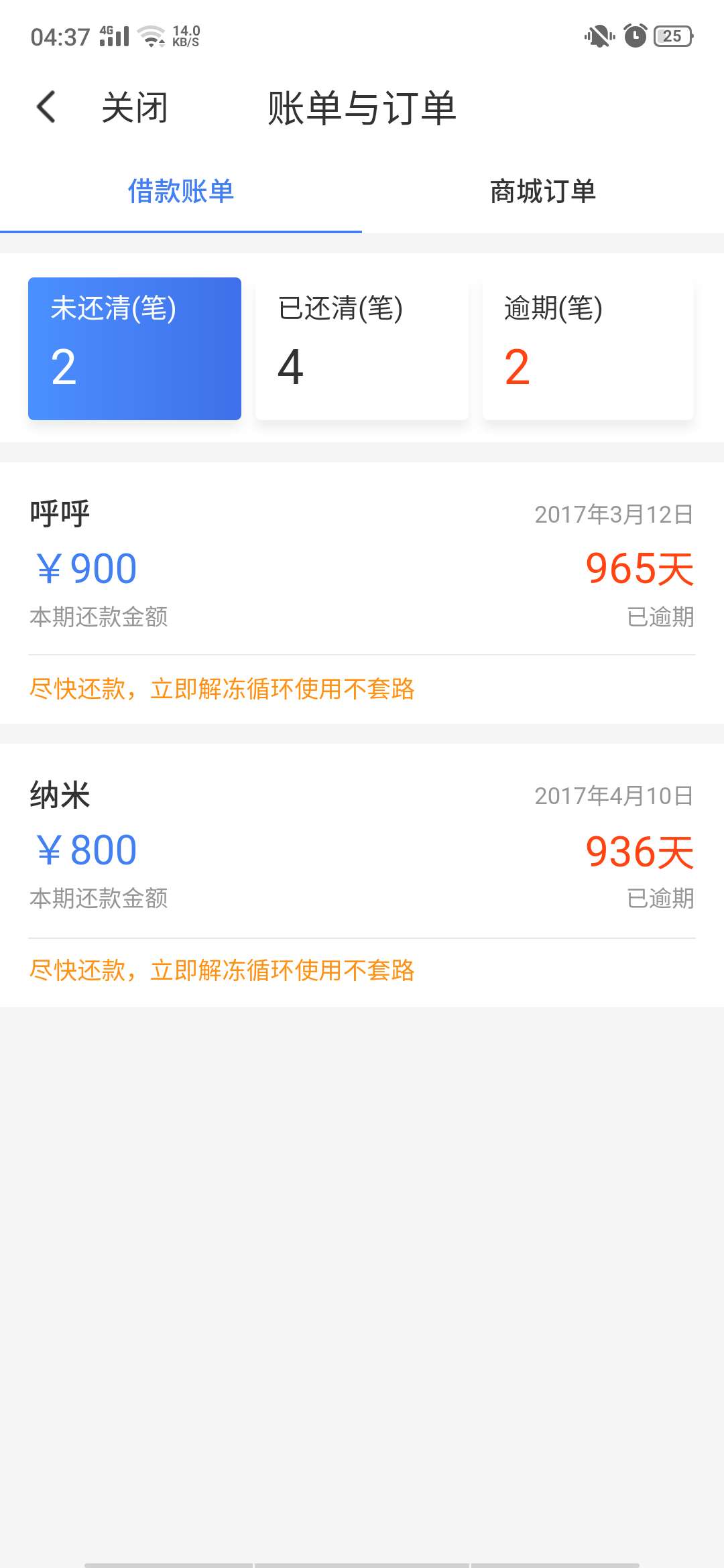Open the 纳米 ¥800 loan bill
The width and height of the screenshot is (724, 1568).
click(362, 875)
